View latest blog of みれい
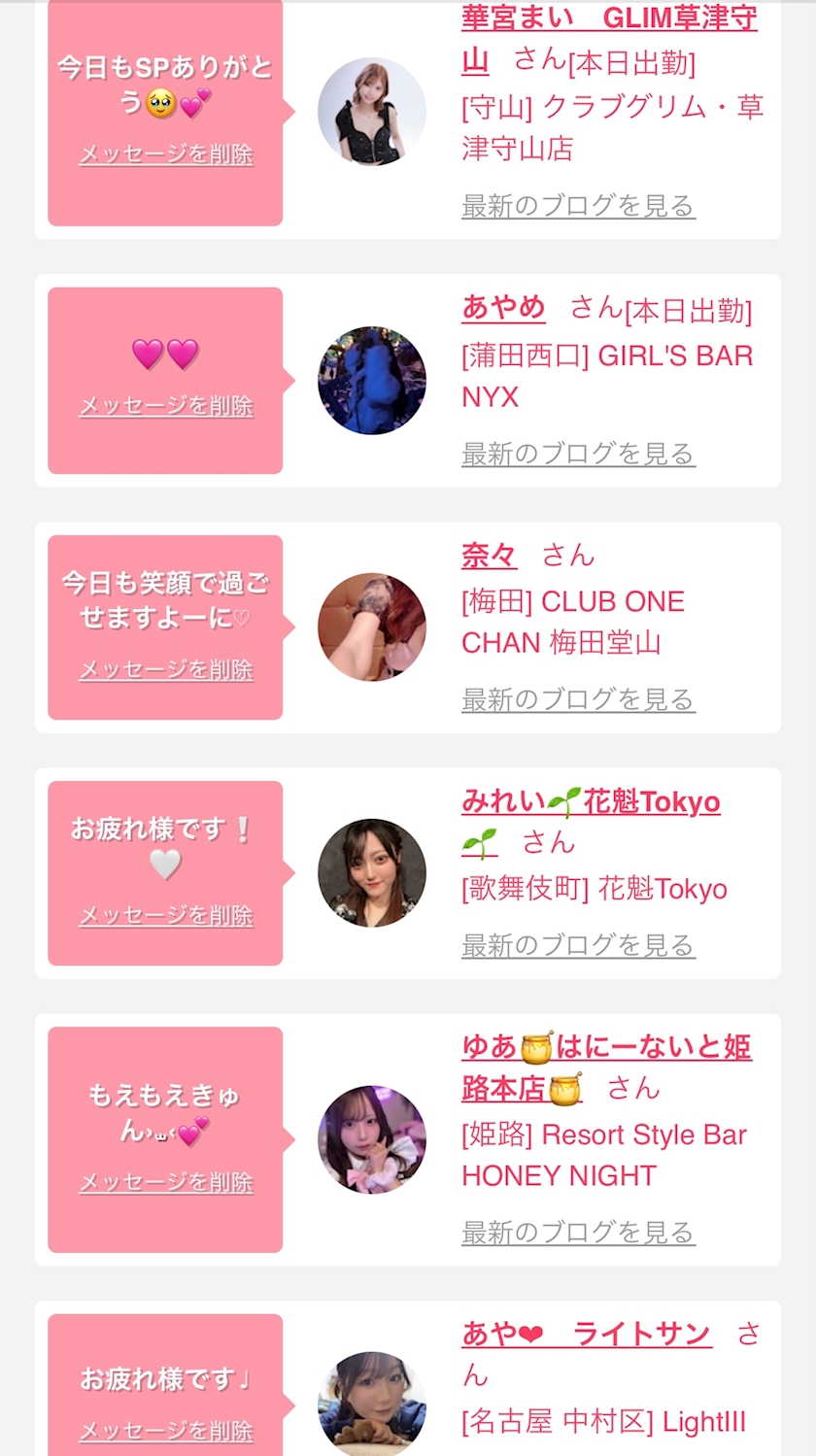Image resolution: width=816 pixels, height=1456 pixels. tap(578, 945)
